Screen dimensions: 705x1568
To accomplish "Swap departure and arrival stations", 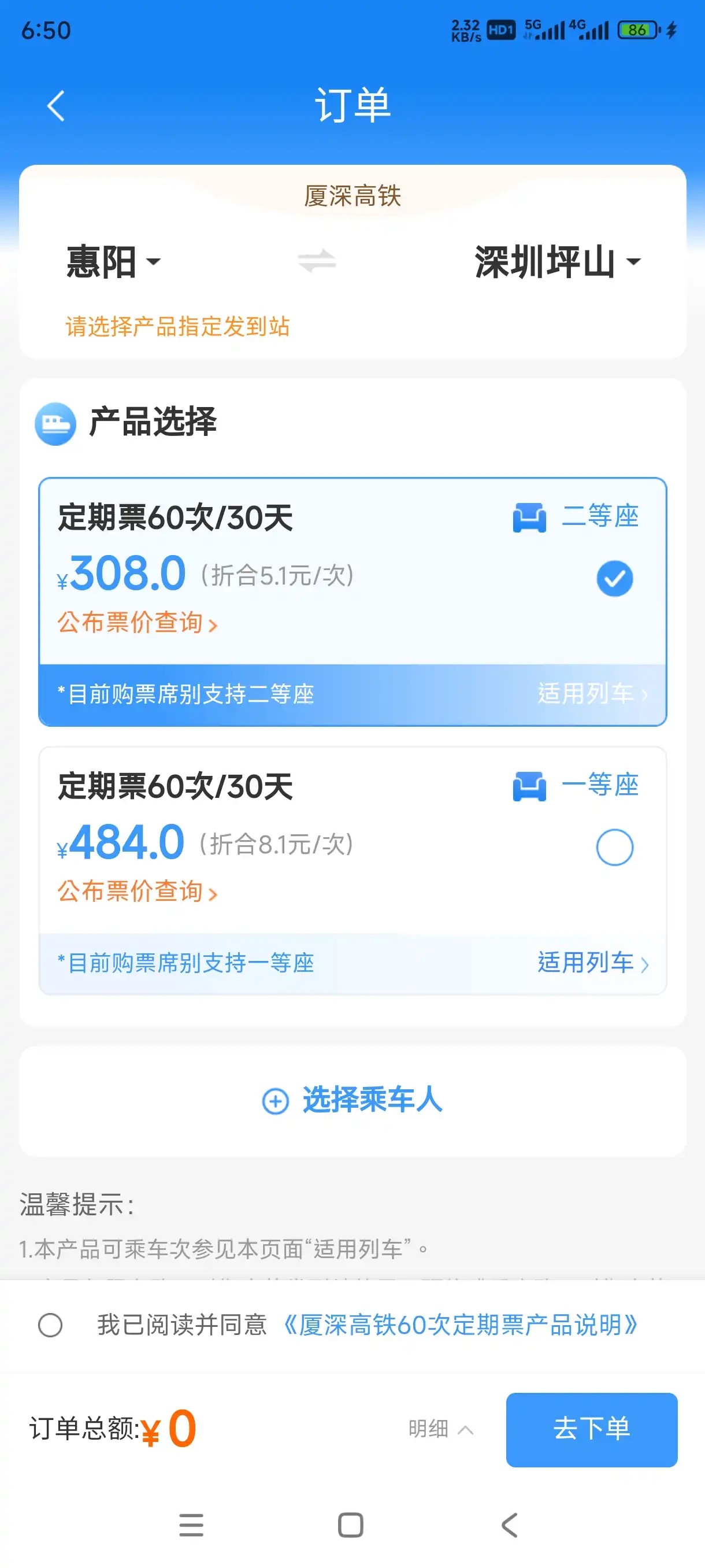I will 316,262.
